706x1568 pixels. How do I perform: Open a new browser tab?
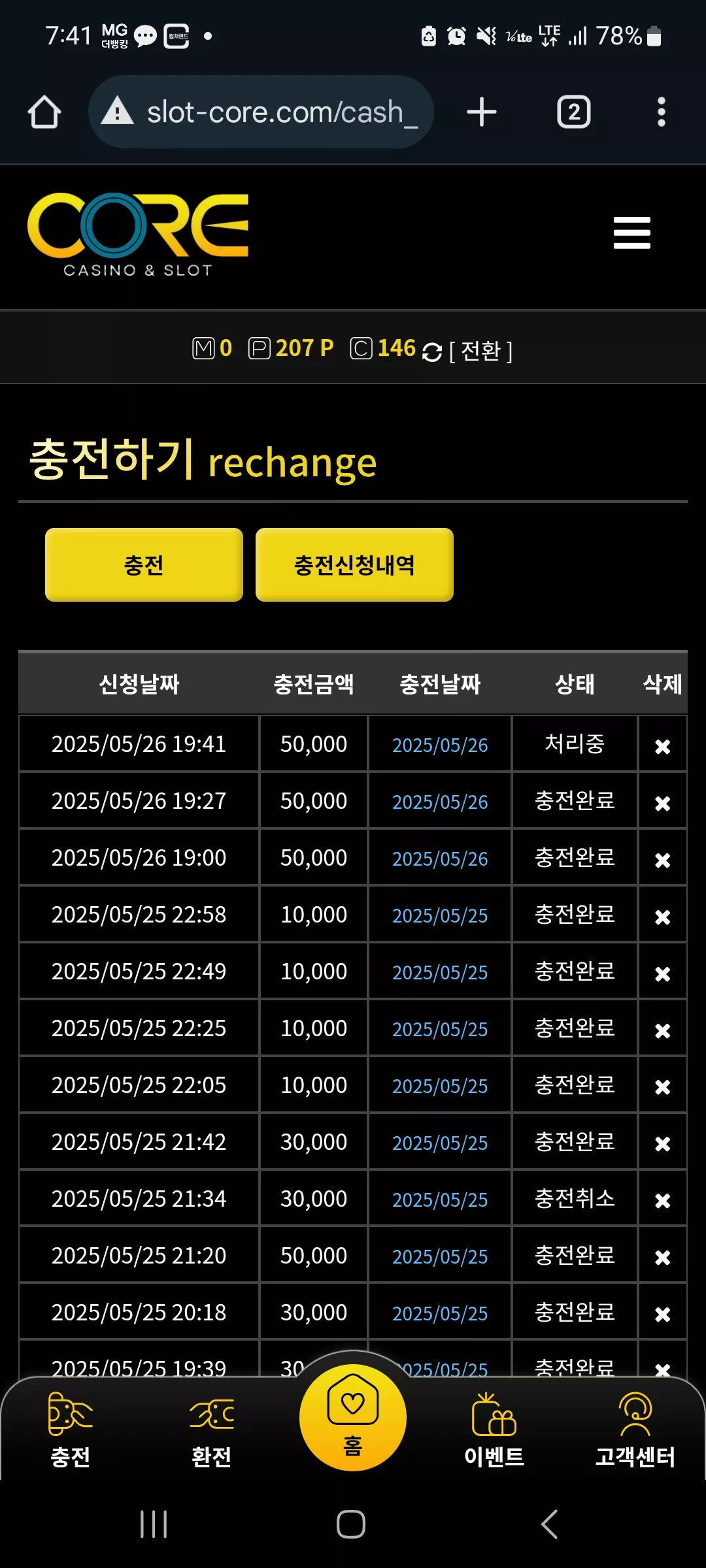pyautogui.click(x=482, y=112)
